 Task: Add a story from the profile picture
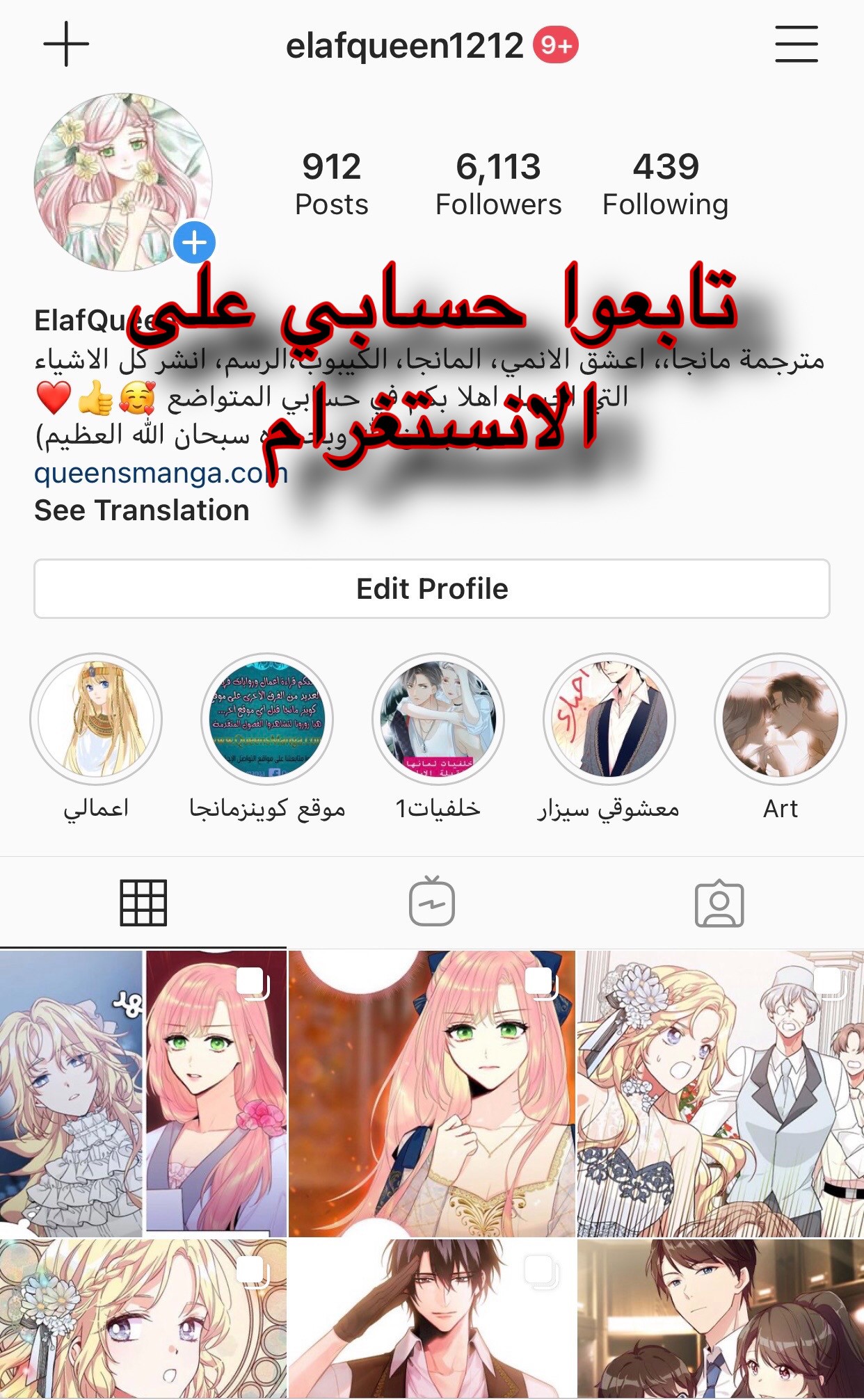point(194,243)
